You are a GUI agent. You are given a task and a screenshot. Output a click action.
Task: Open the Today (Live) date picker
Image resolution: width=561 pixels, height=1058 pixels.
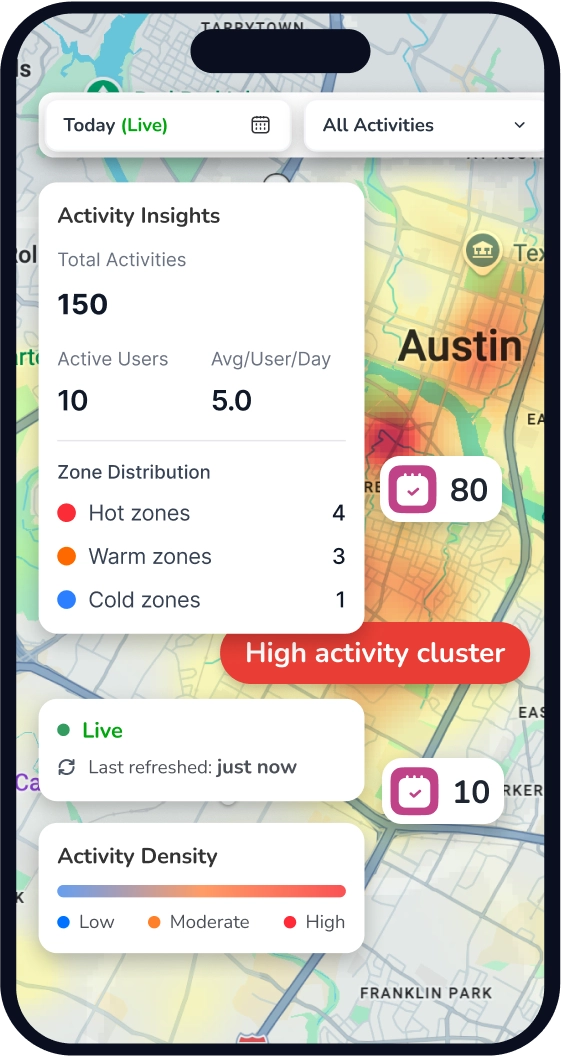coord(167,126)
